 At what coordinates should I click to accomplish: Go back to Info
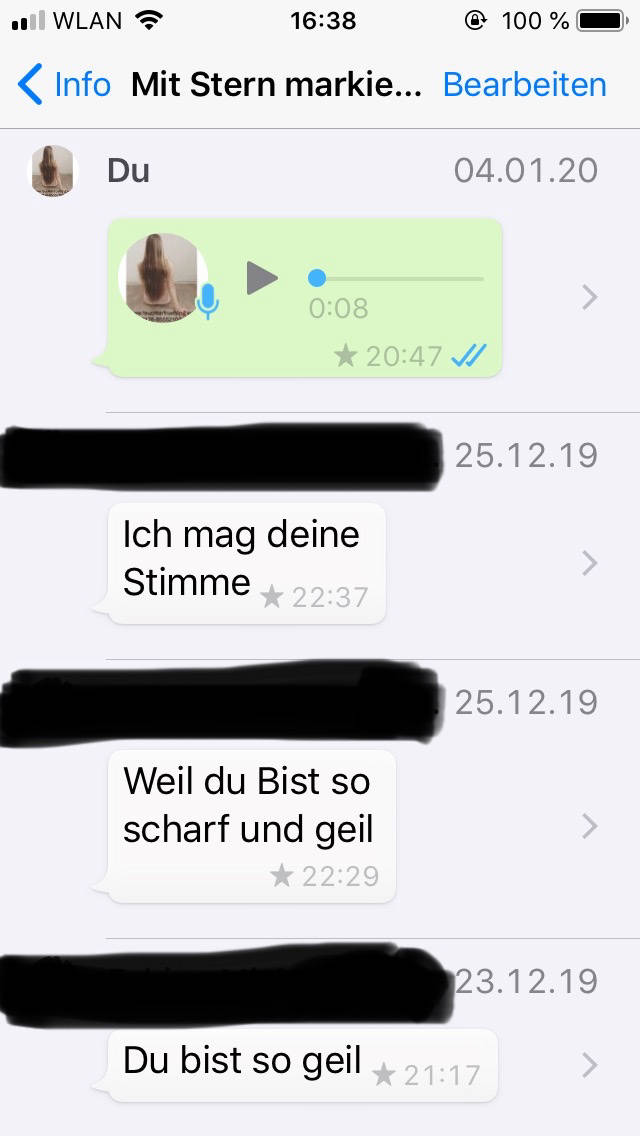coord(64,85)
